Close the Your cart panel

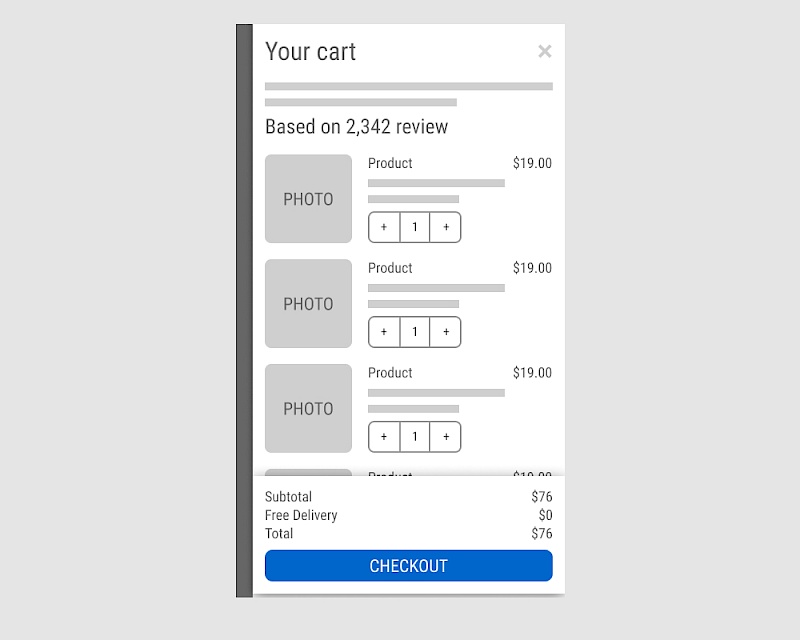[x=544, y=51]
